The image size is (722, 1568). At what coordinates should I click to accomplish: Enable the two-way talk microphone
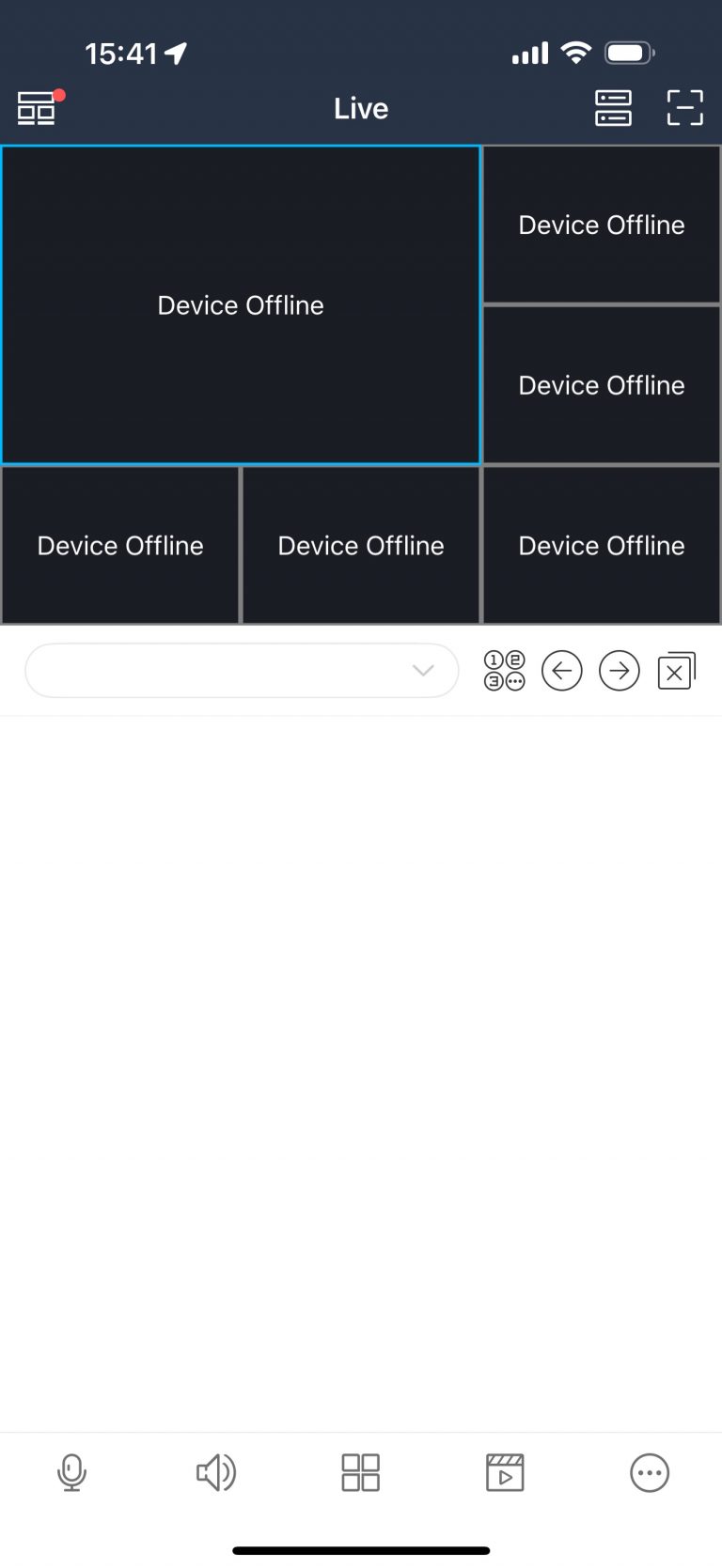[x=72, y=1472]
